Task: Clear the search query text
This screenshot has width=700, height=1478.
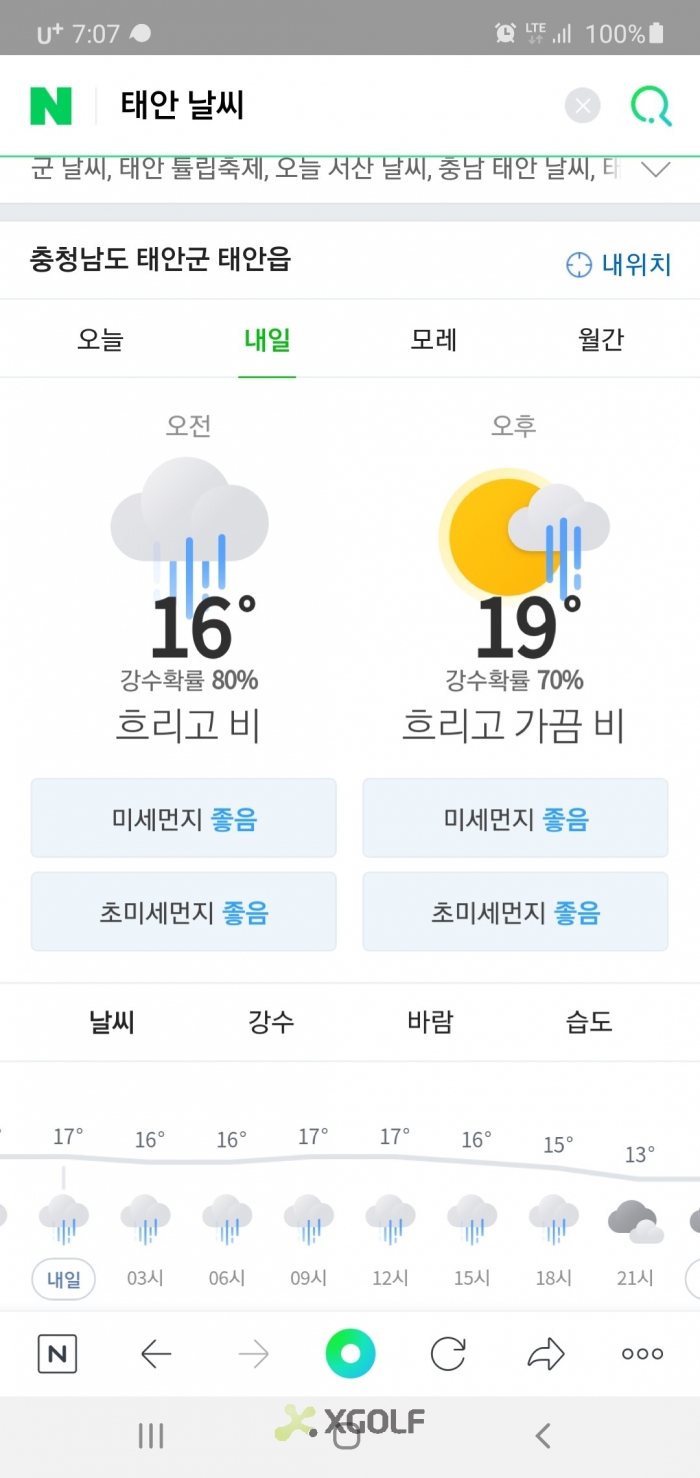Action: tap(583, 106)
